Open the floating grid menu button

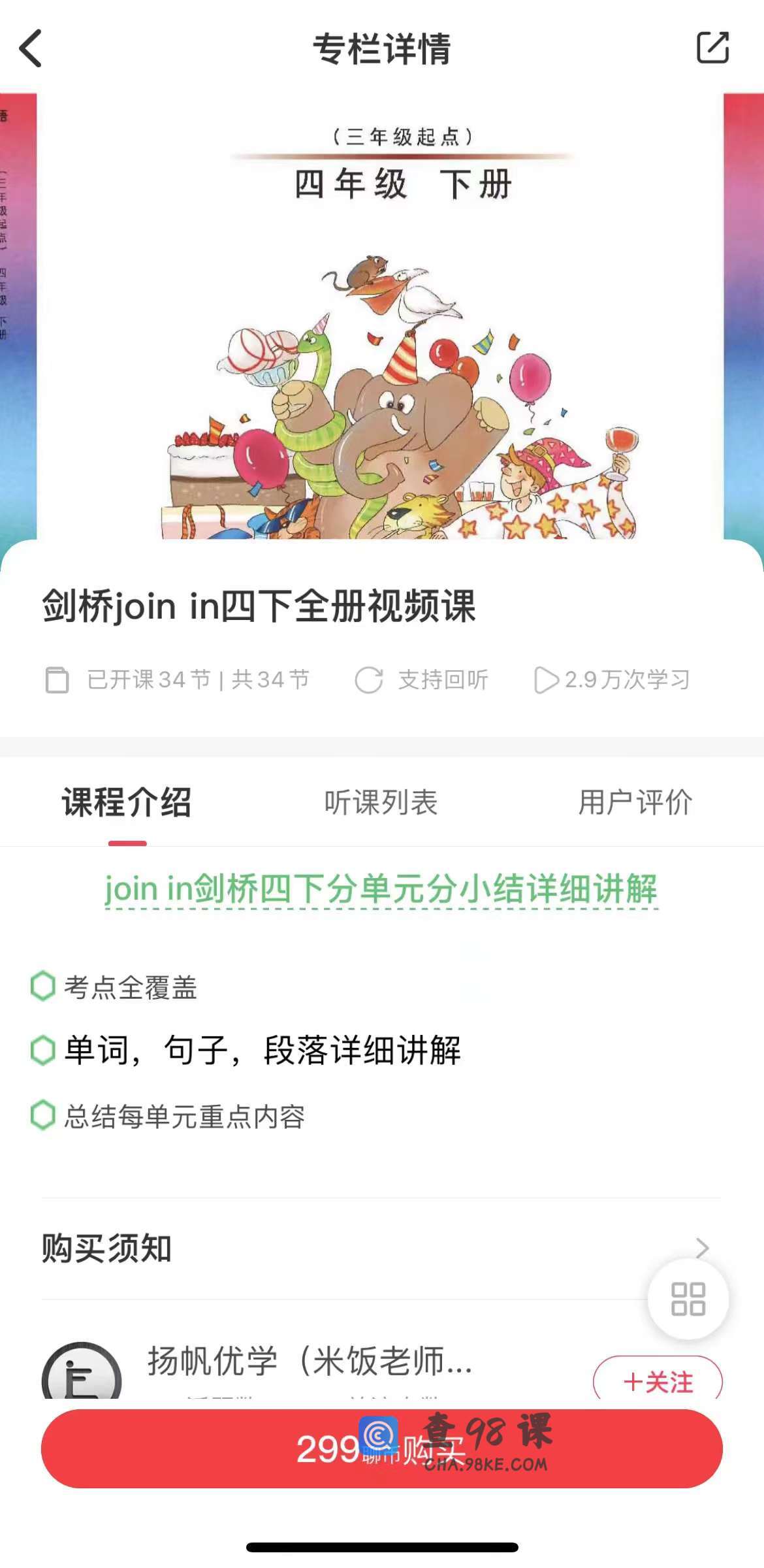[x=688, y=1299]
